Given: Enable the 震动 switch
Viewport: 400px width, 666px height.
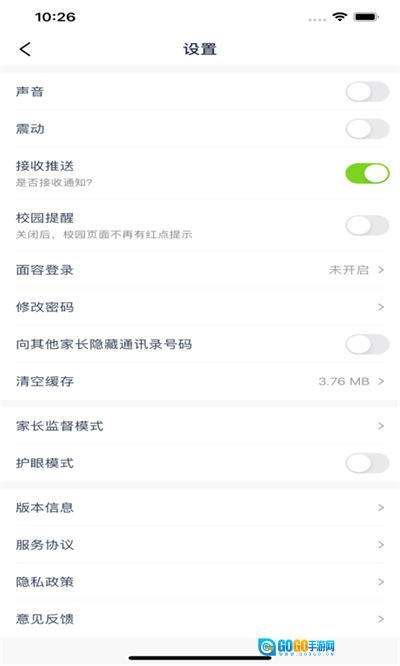Looking at the screenshot, I should [367, 129].
